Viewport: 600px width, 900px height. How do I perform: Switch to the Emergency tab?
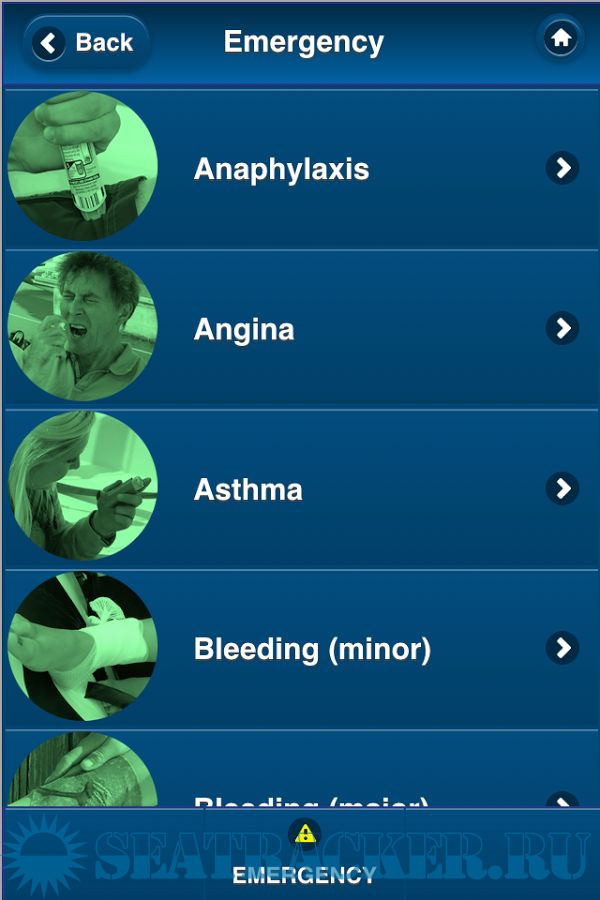click(x=304, y=853)
